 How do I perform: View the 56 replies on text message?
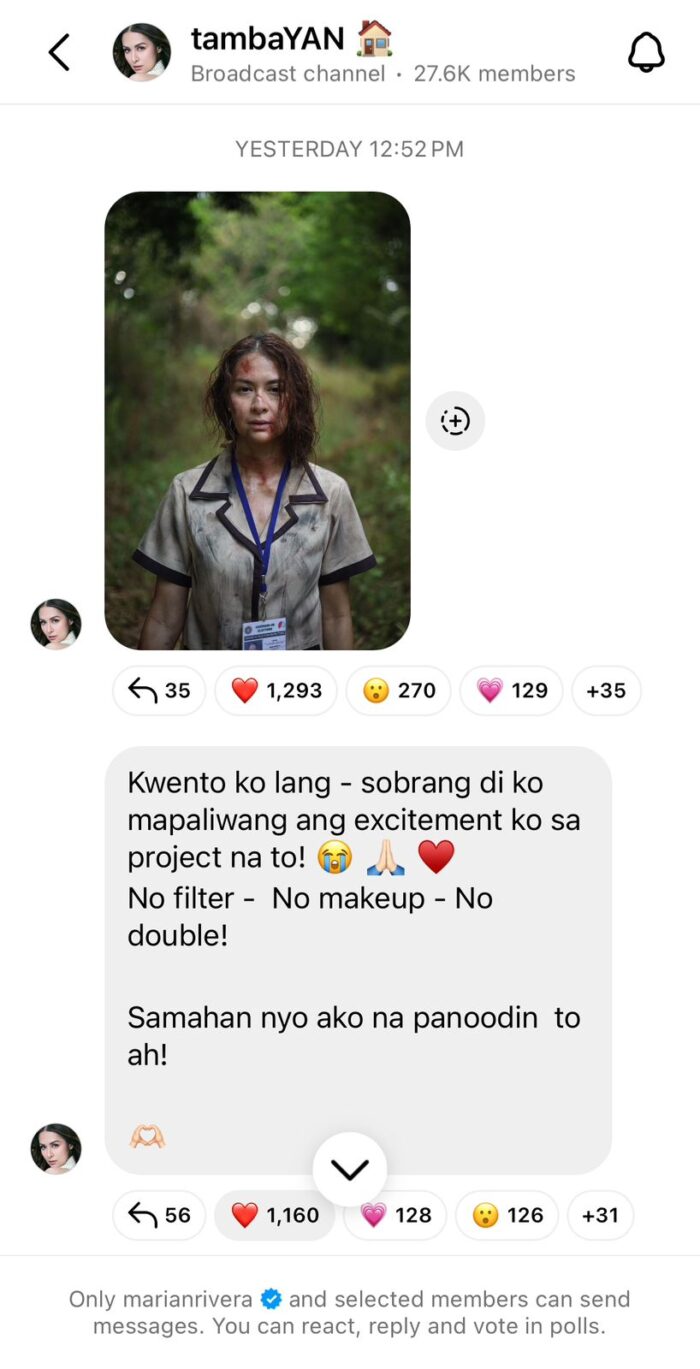(159, 1215)
